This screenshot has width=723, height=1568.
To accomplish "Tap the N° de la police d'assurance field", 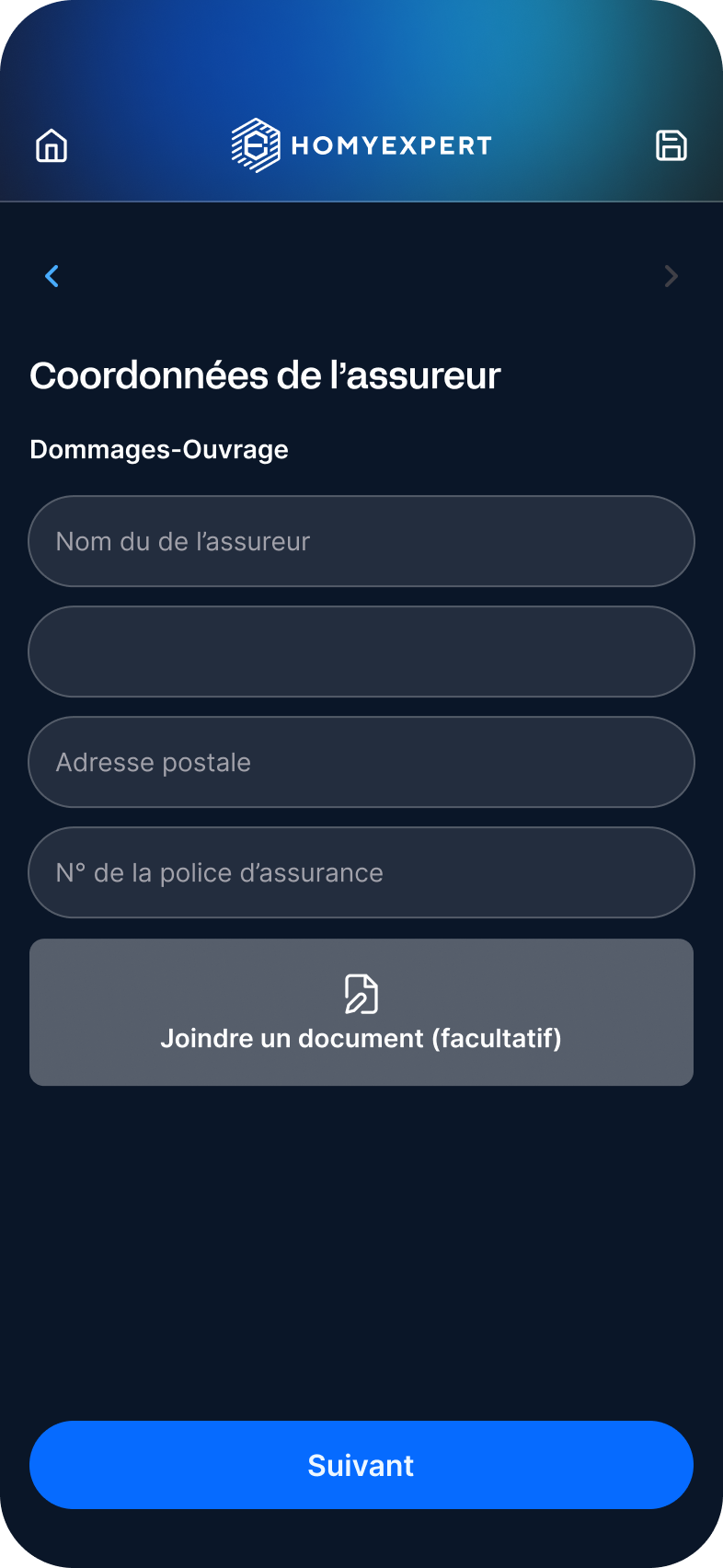I will tap(361, 872).
